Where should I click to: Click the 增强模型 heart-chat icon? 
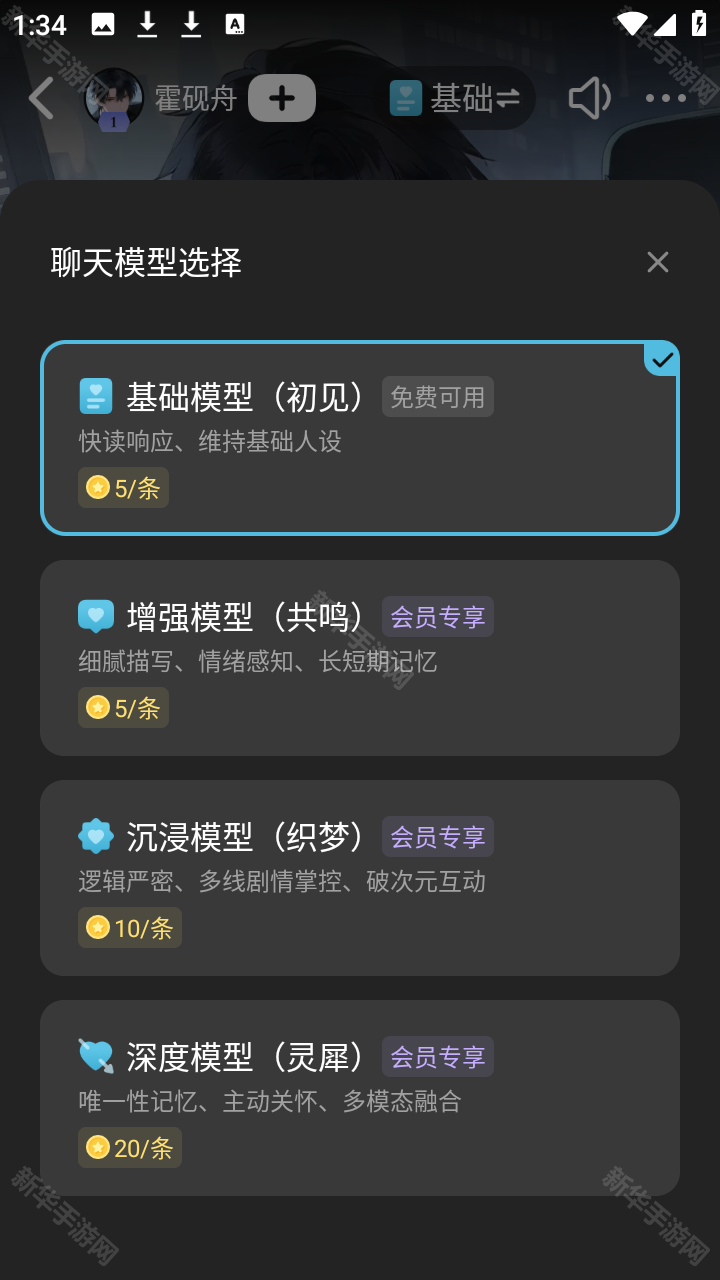(95, 616)
